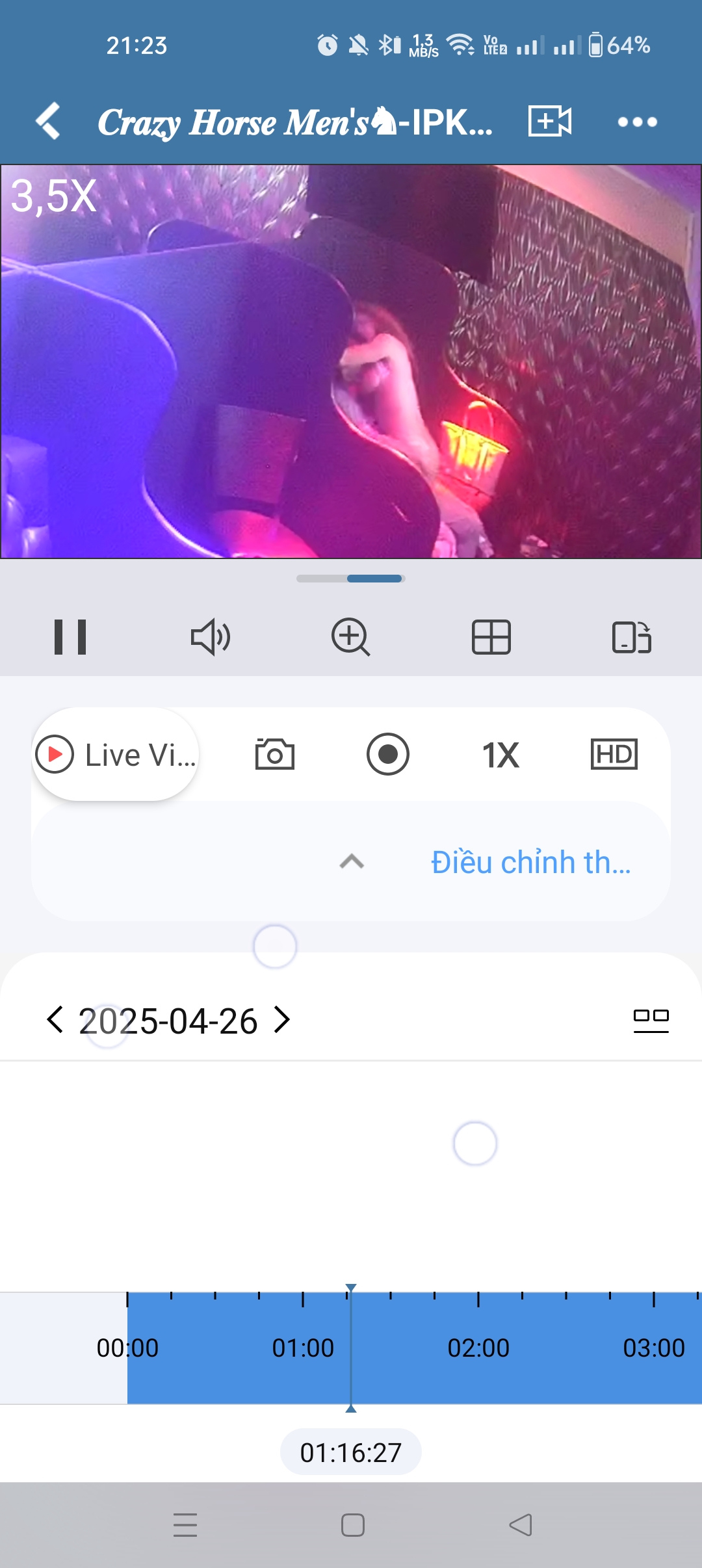Add a camera with the plus camera icon
702x1568 pixels.
(549, 121)
